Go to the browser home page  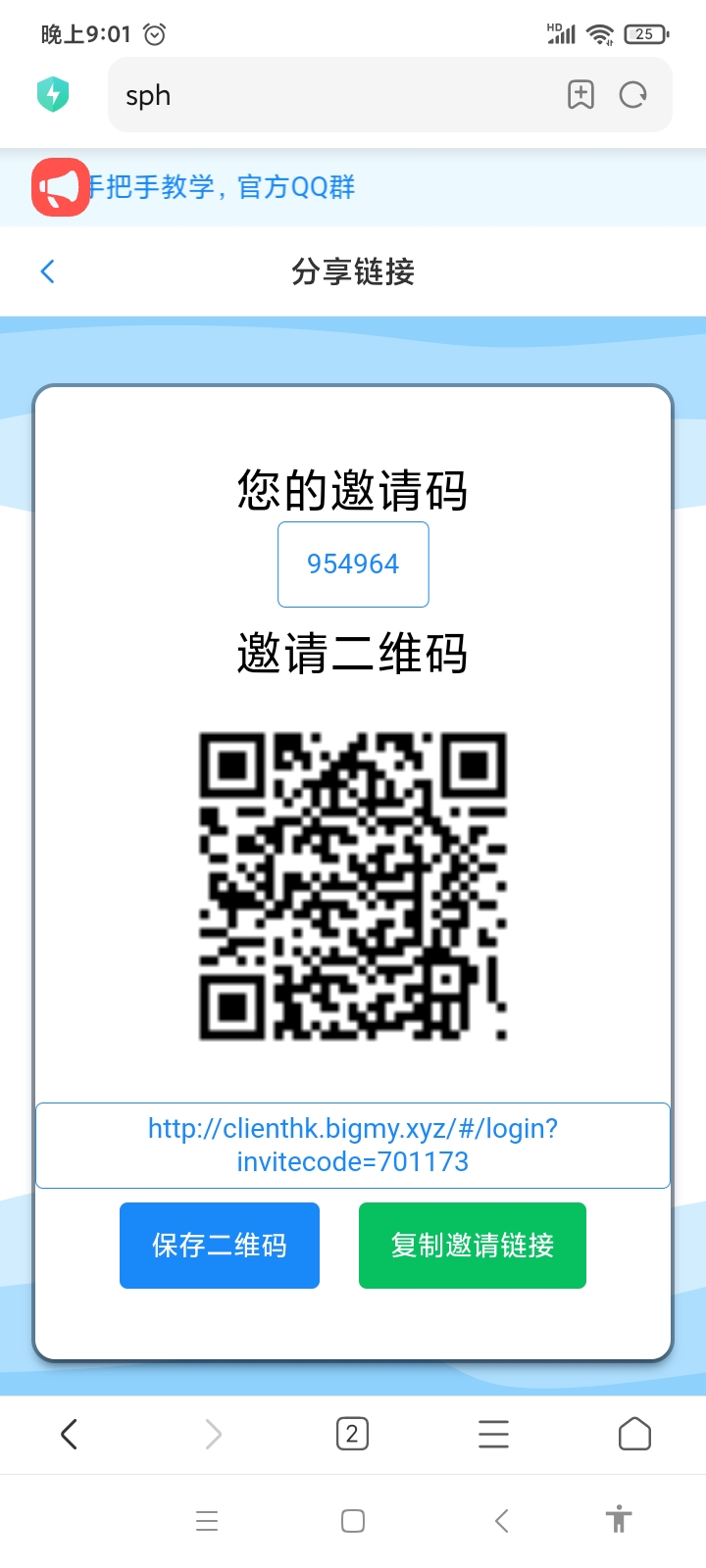(x=634, y=1435)
